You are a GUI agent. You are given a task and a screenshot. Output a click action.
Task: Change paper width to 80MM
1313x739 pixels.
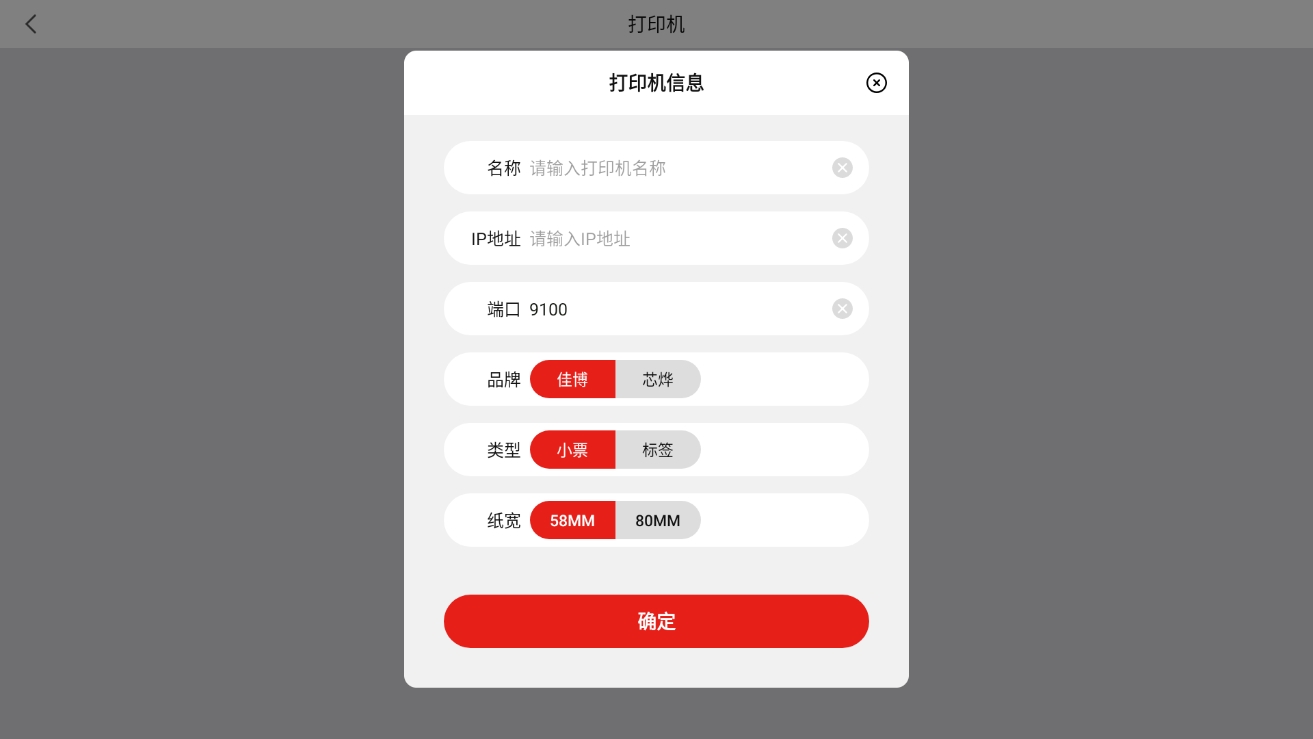pyautogui.click(x=658, y=521)
